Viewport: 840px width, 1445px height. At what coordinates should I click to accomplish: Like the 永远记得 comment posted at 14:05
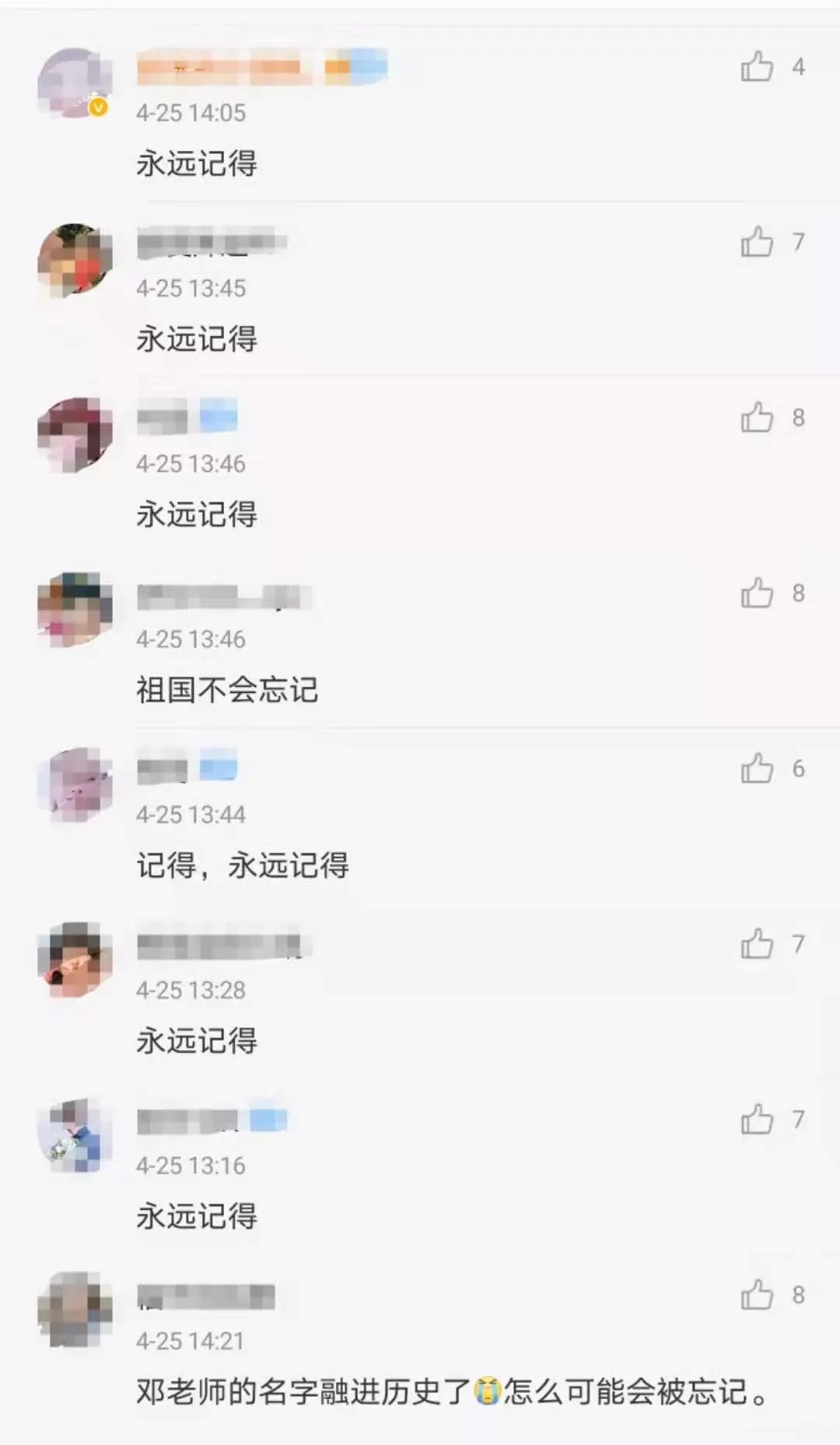pyautogui.click(x=757, y=67)
